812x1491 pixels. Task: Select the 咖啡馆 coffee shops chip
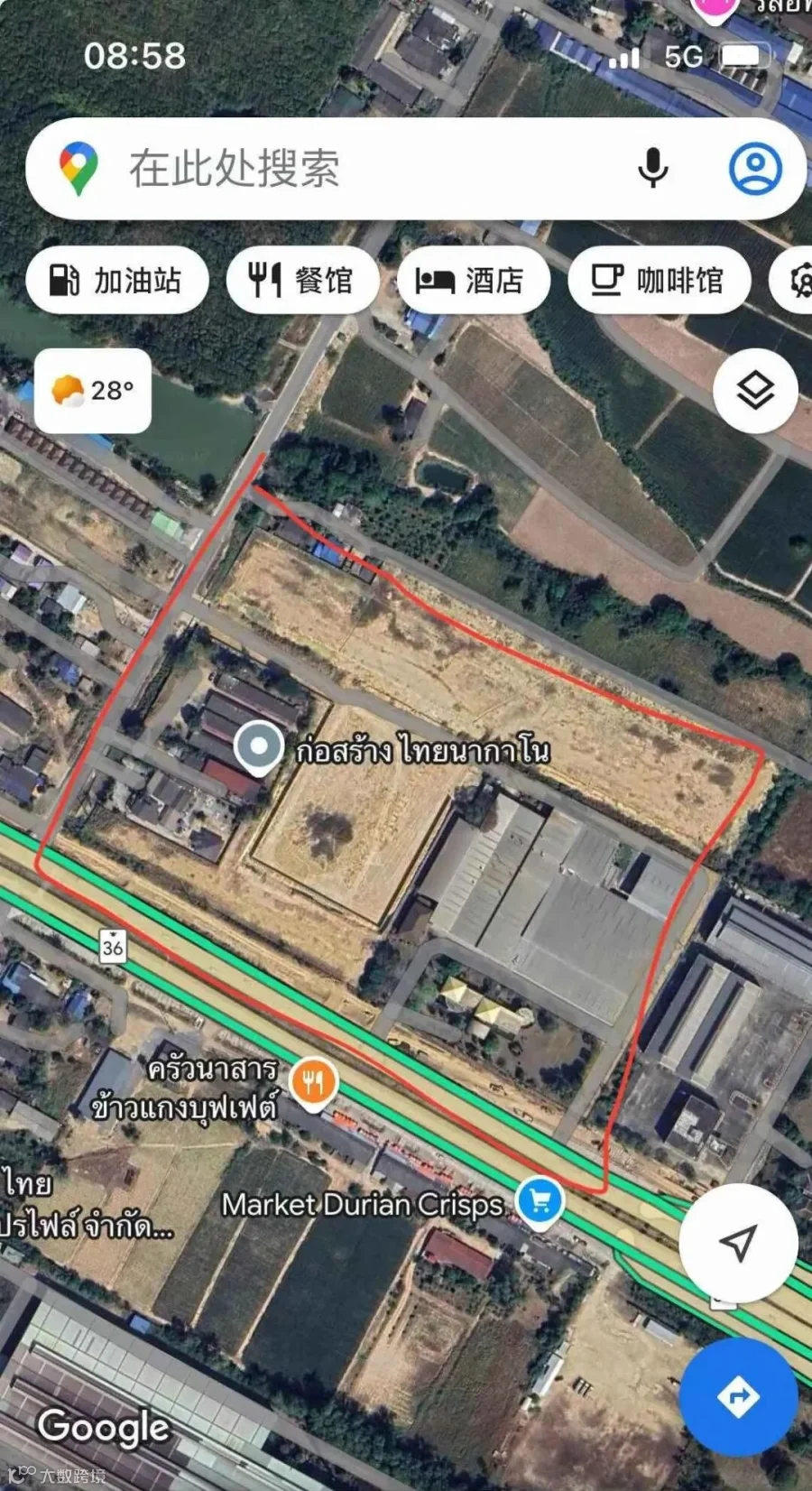click(x=660, y=280)
